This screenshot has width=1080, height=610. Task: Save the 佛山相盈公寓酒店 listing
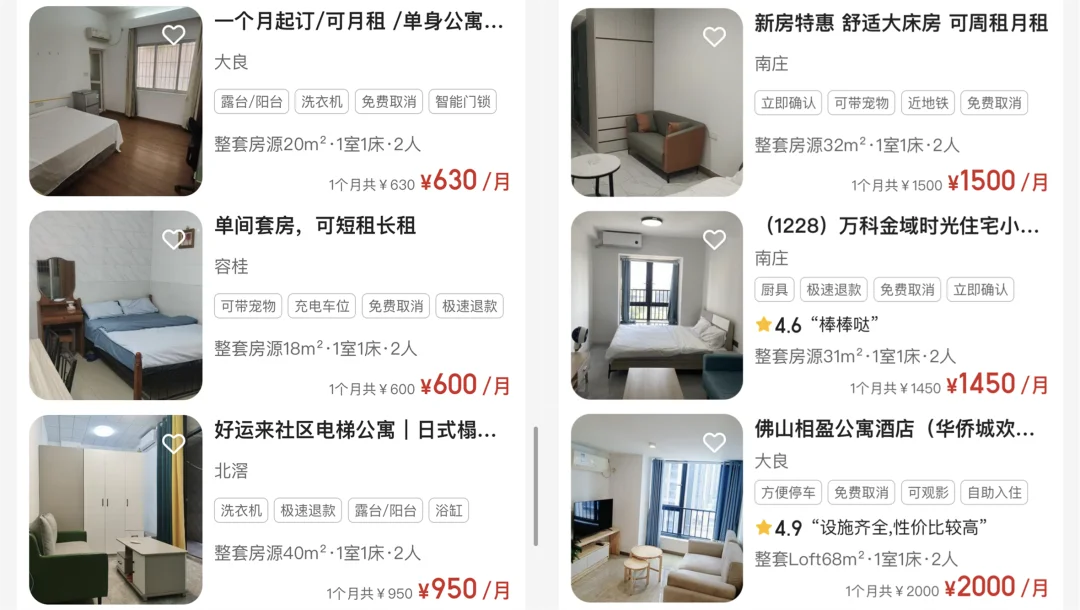point(714,442)
